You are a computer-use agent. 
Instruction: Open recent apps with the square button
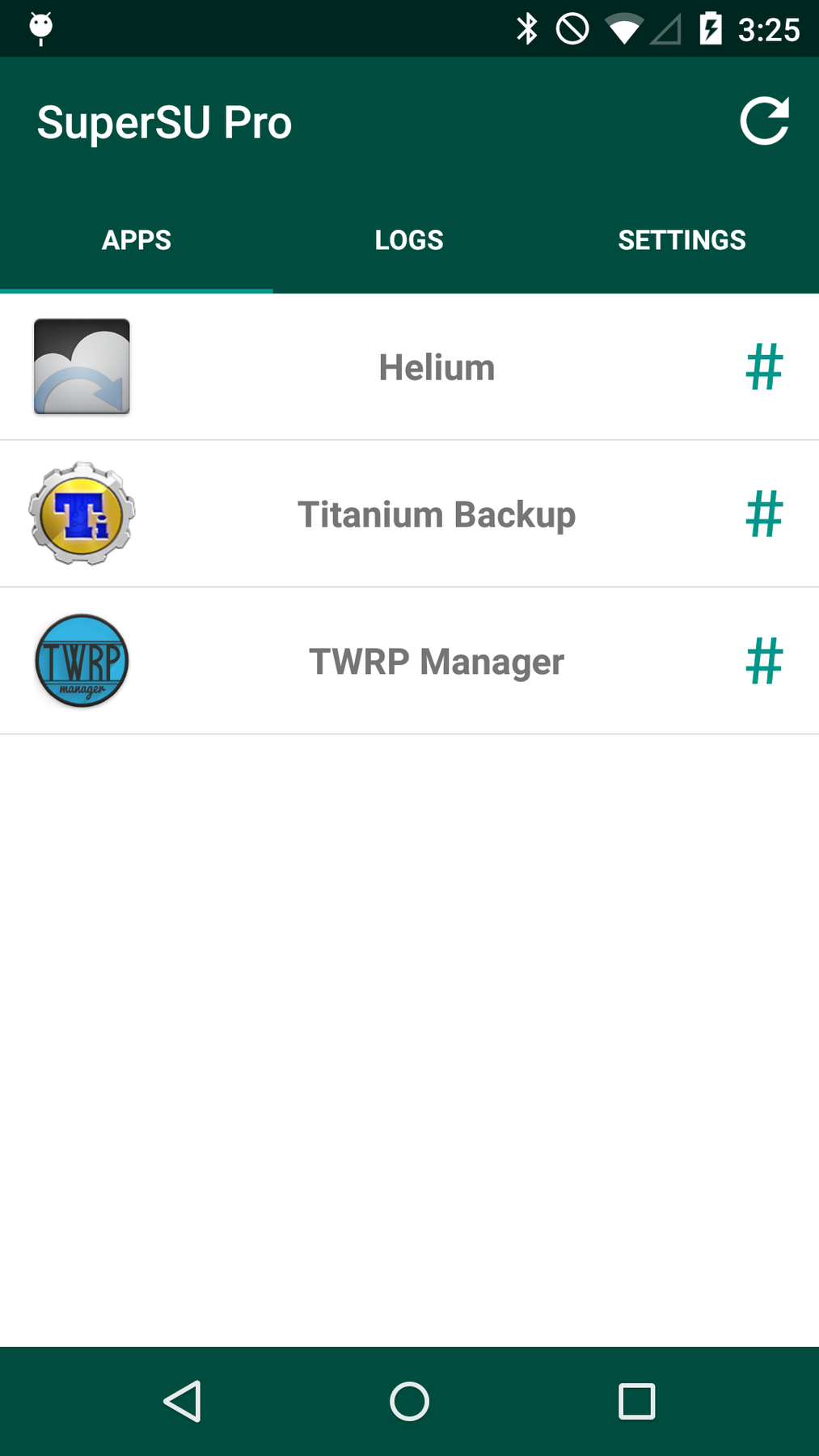(x=636, y=1402)
